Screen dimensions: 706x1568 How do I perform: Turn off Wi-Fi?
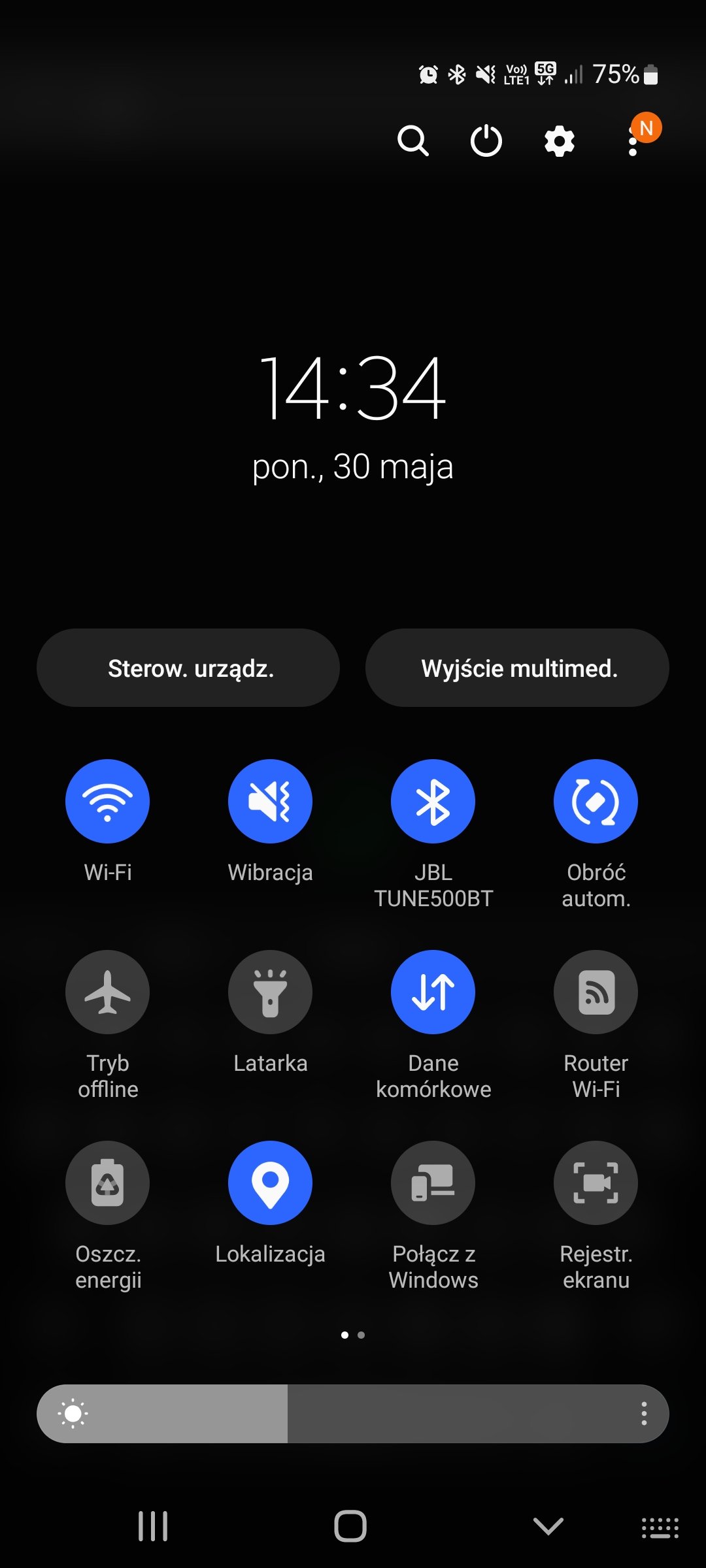(x=107, y=801)
